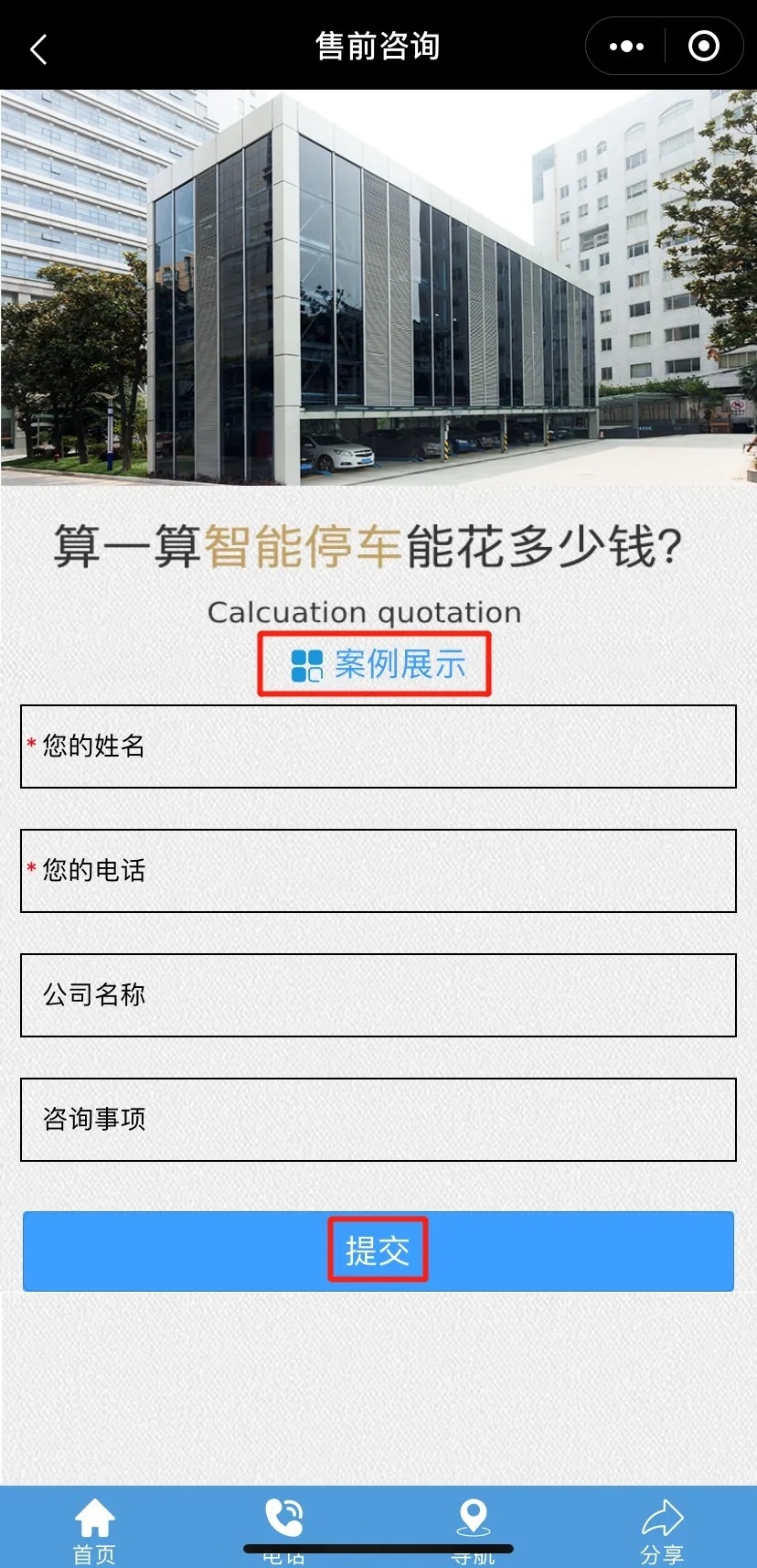The height and width of the screenshot is (1568, 757).
Task: Close the mini program with the circle button
Action: [x=703, y=46]
